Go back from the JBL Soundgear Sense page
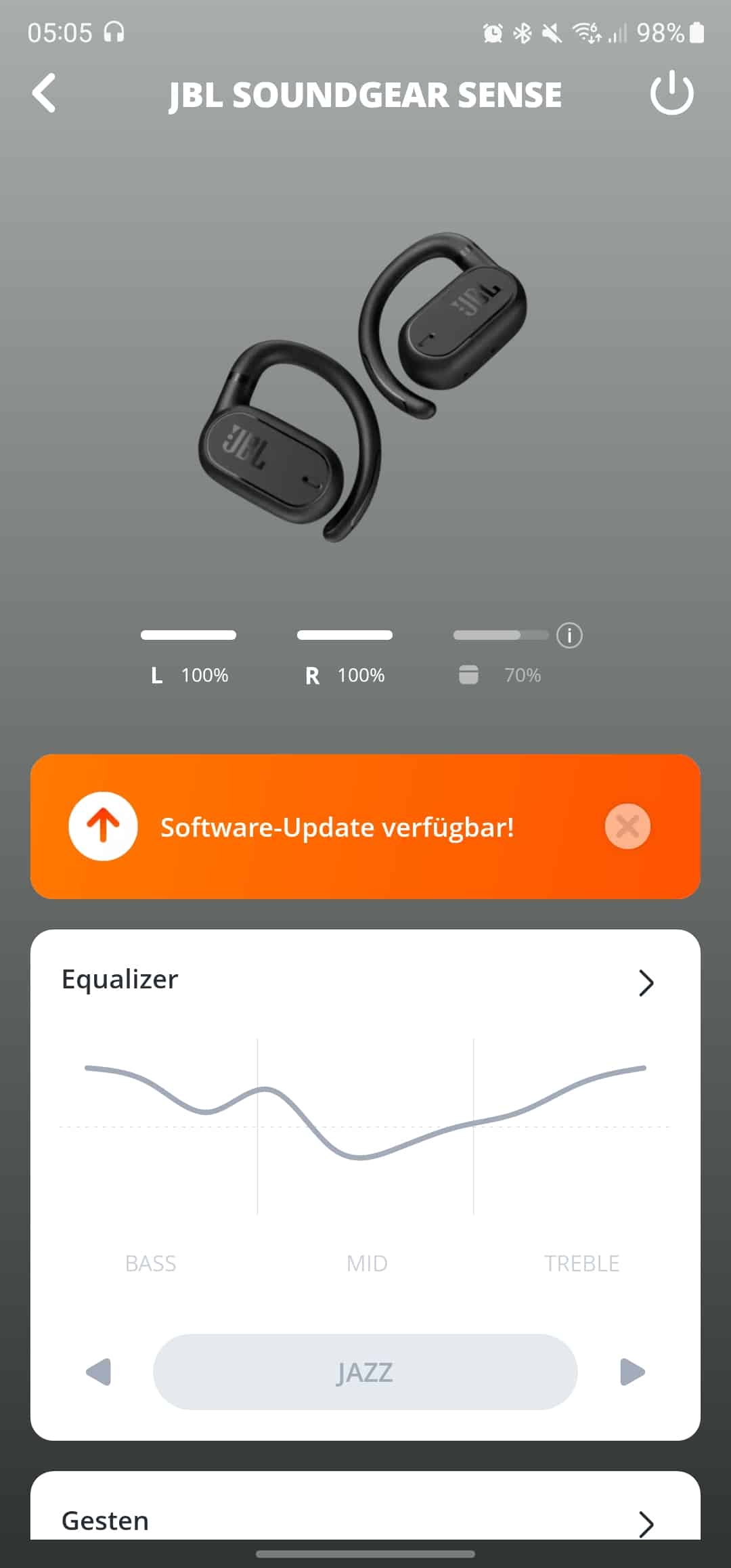731x1568 pixels. click(x=45, y=93)
